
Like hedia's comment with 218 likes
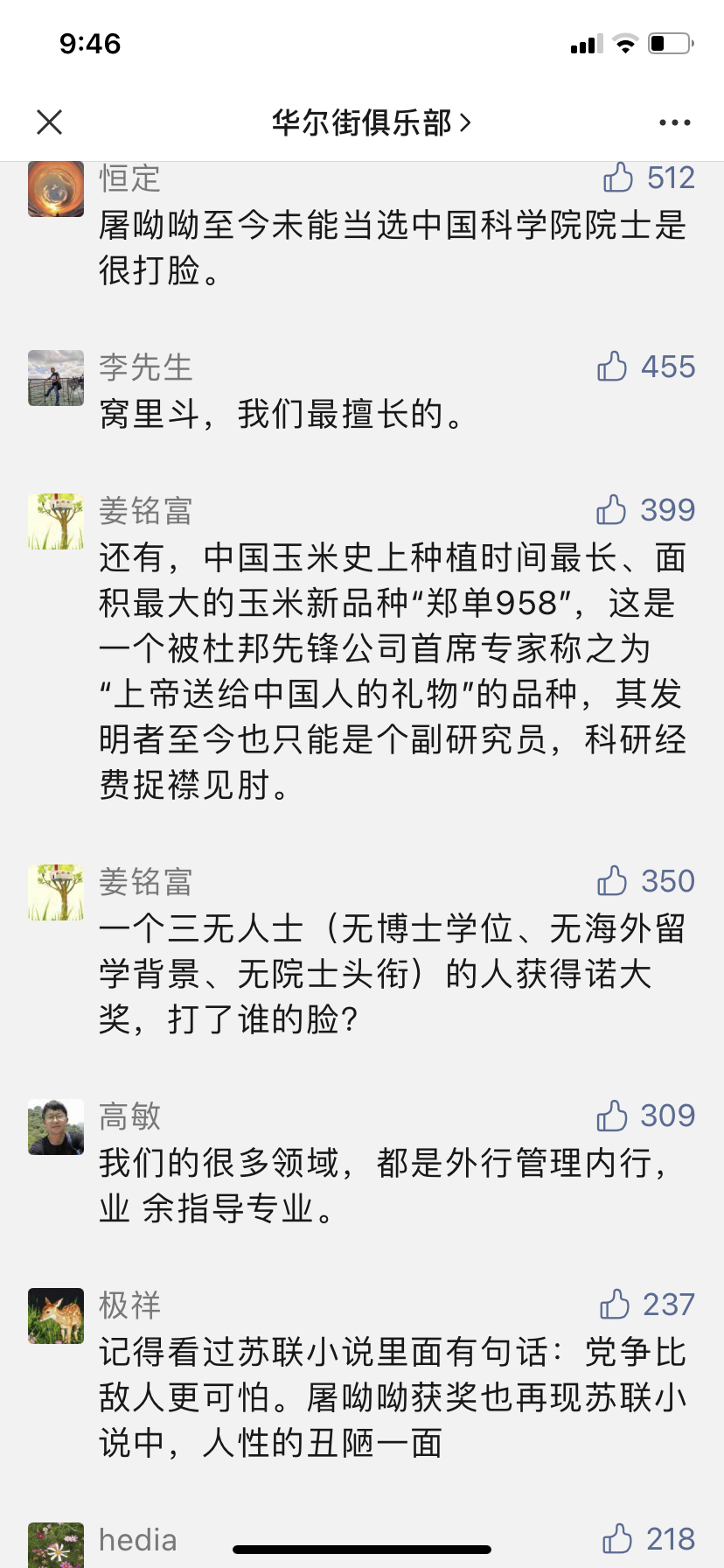pos(617,1539)
